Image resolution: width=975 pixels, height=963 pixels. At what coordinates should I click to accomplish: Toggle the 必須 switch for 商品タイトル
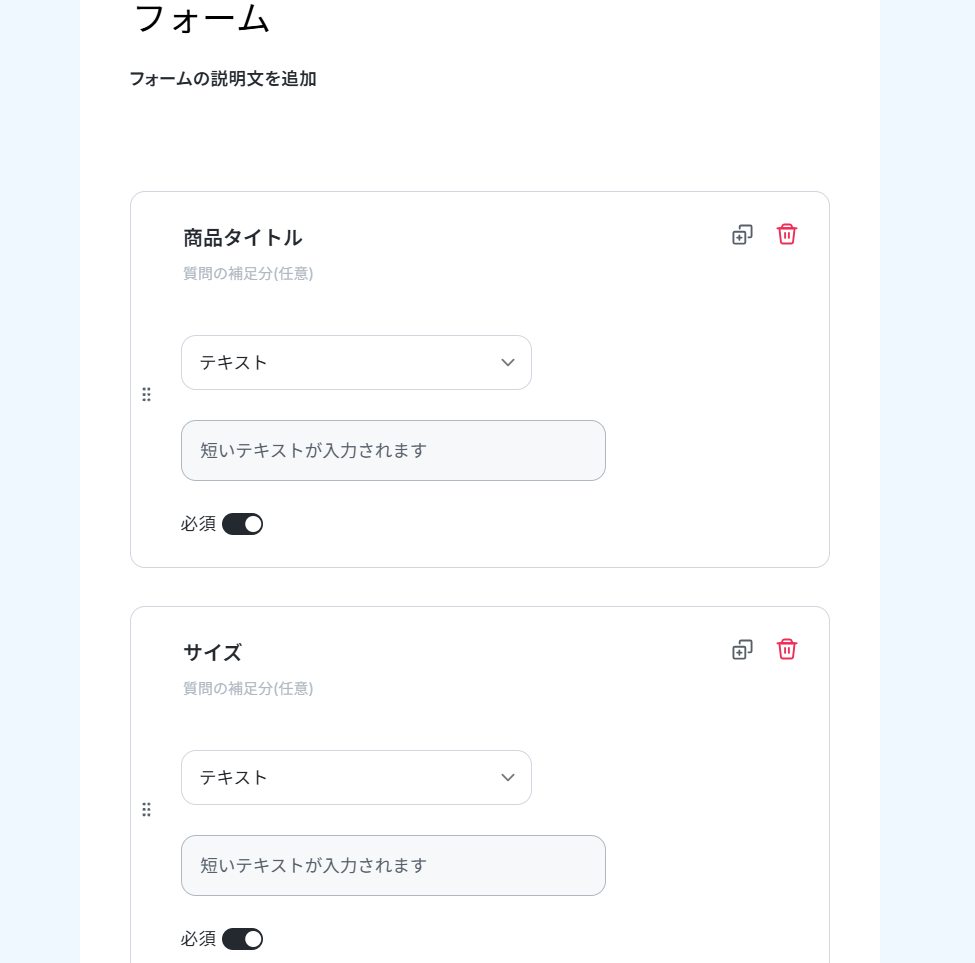(x=242, y=524)
